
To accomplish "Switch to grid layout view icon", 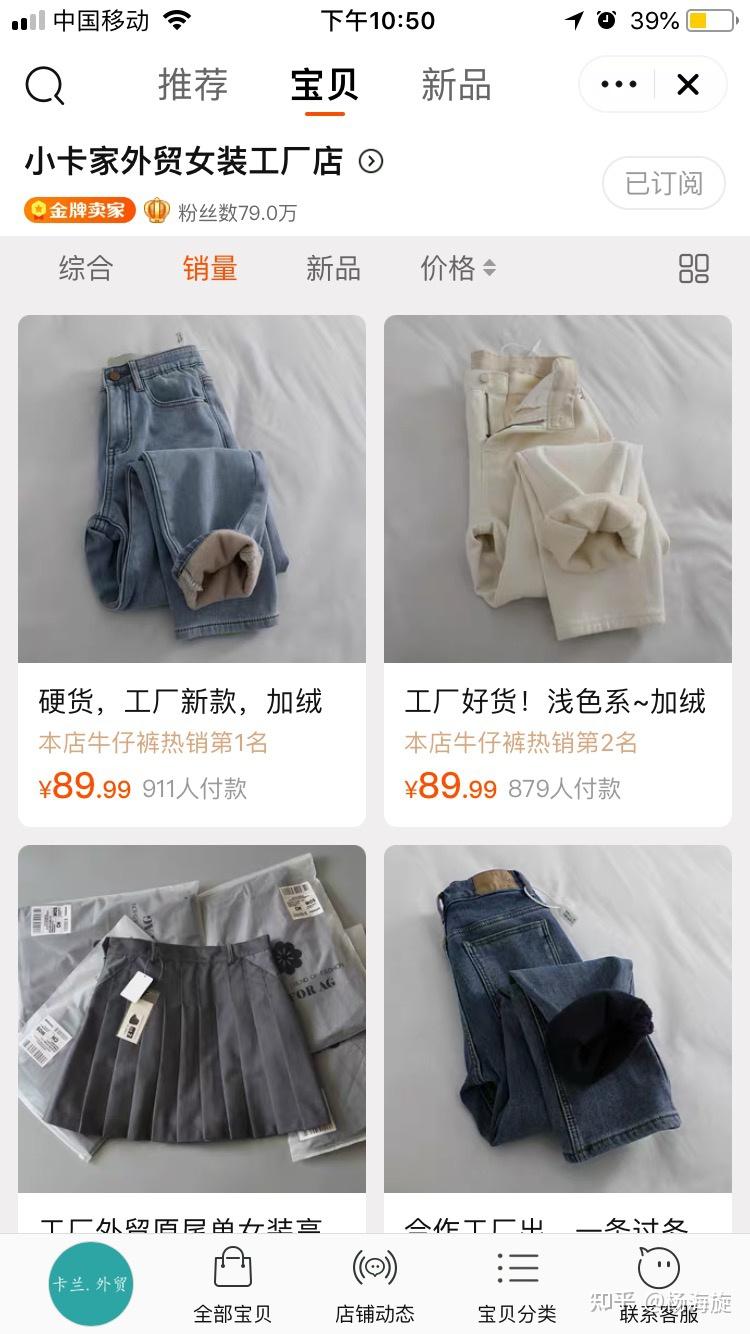I will click(x=694, y=268).
